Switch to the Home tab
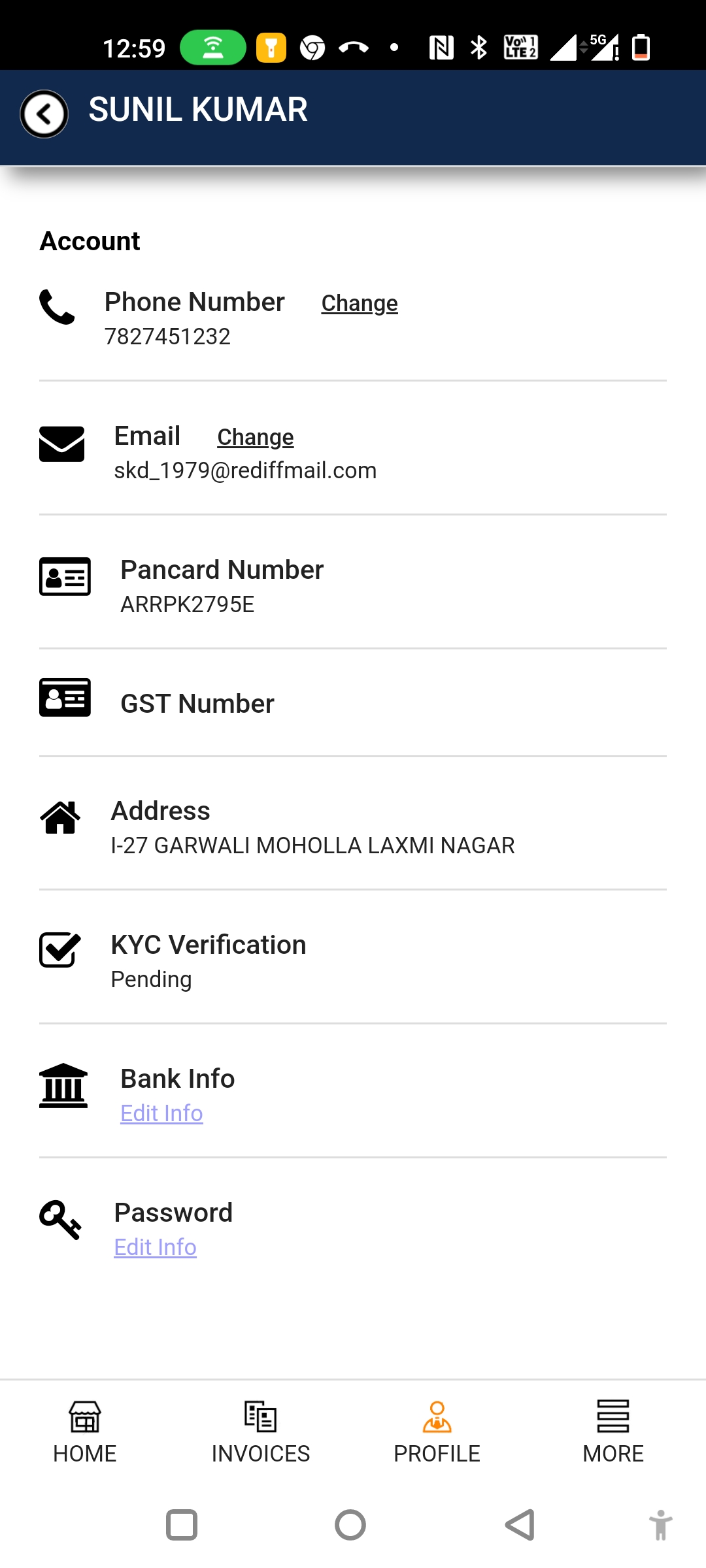Viewport: 706px width, 1568px height. point(85,1432)
